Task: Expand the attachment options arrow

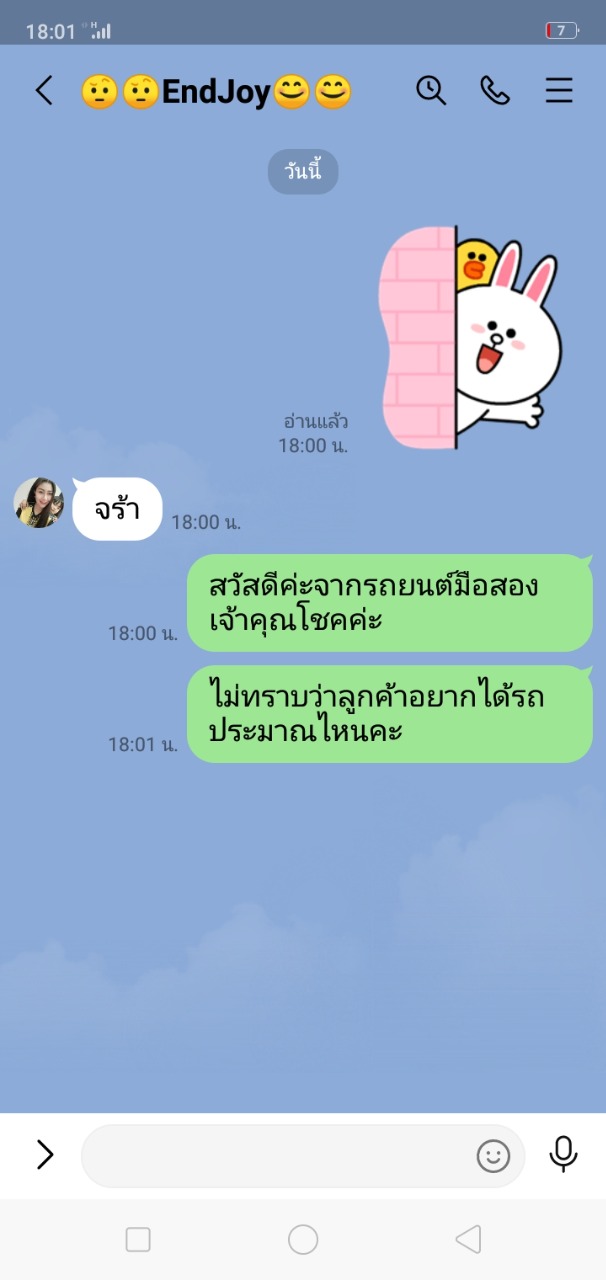Action: coord(45,1155)
